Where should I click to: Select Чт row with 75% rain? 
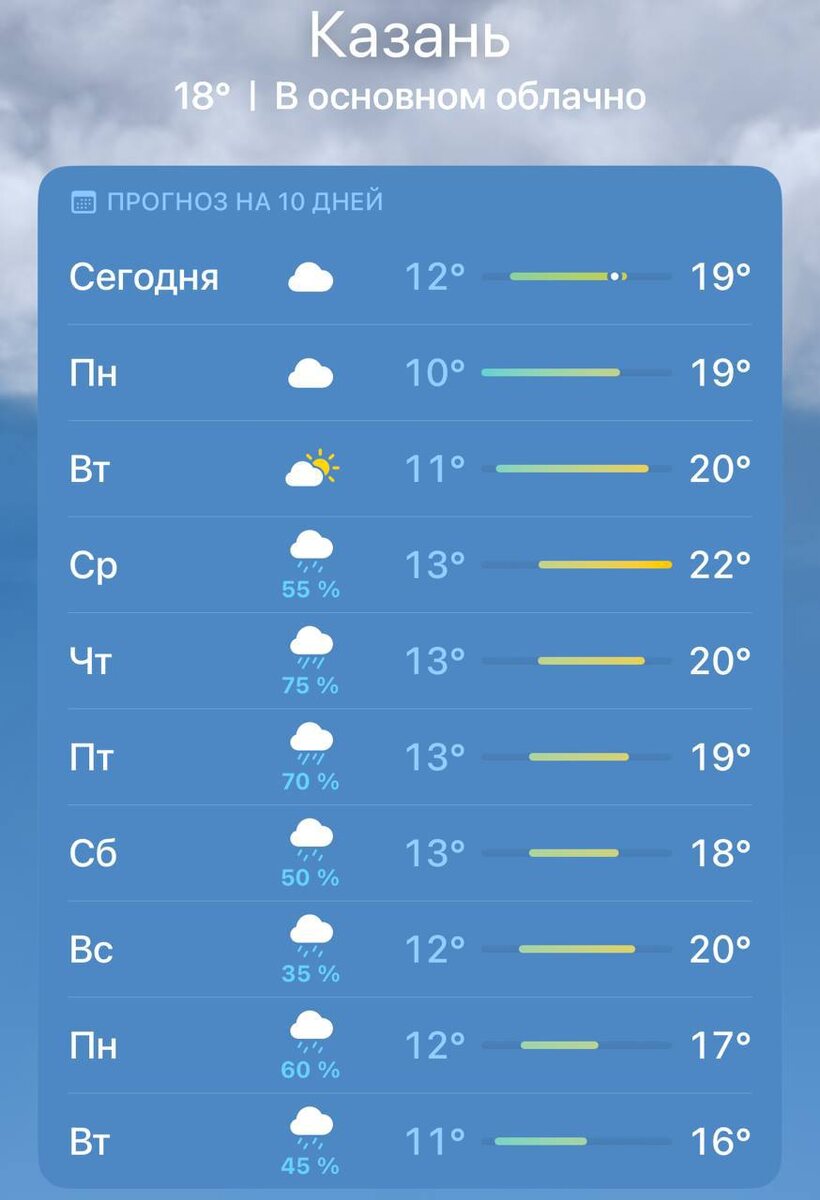[410, 661]
